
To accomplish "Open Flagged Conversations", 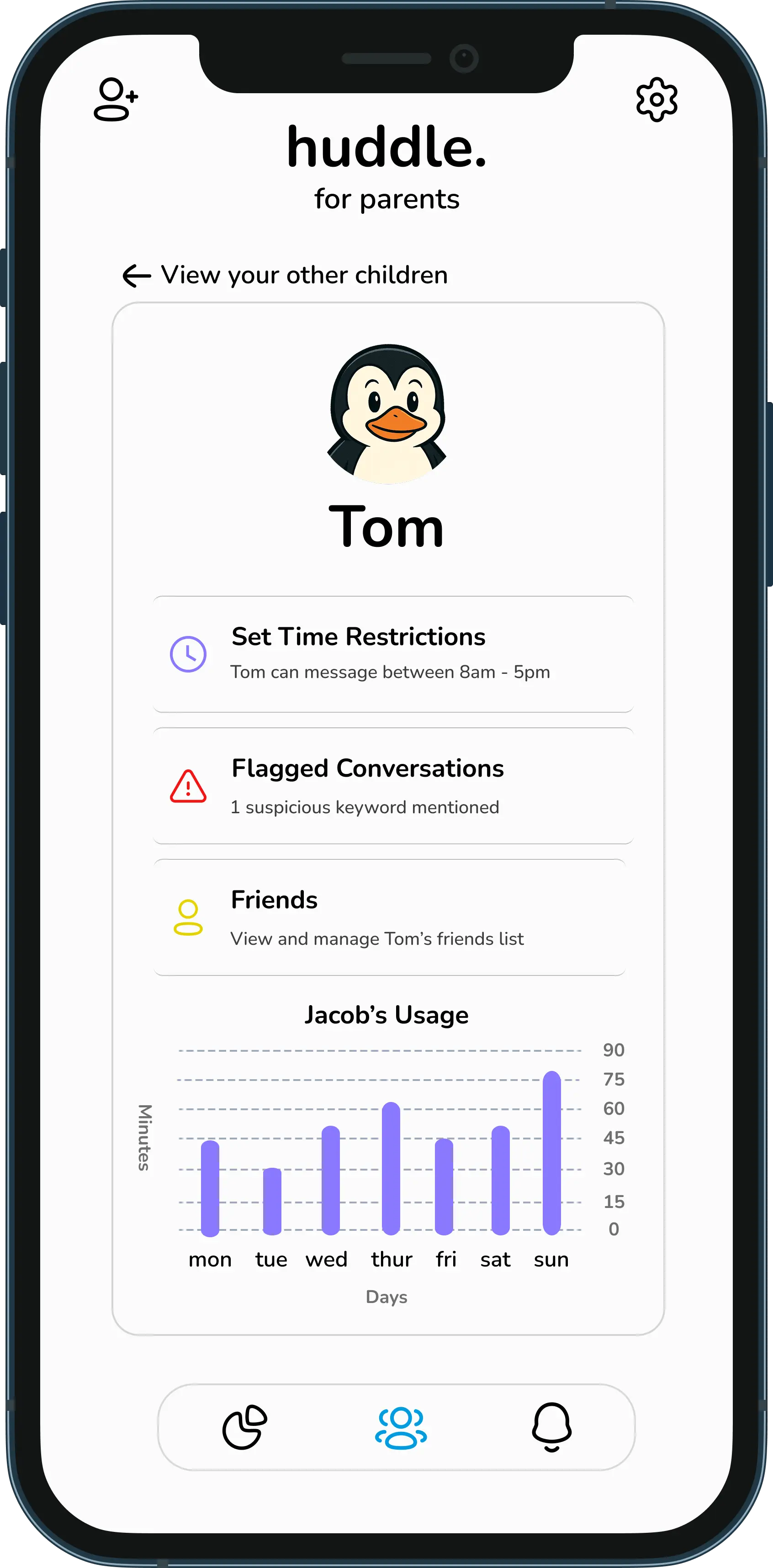I will point(393,786).
